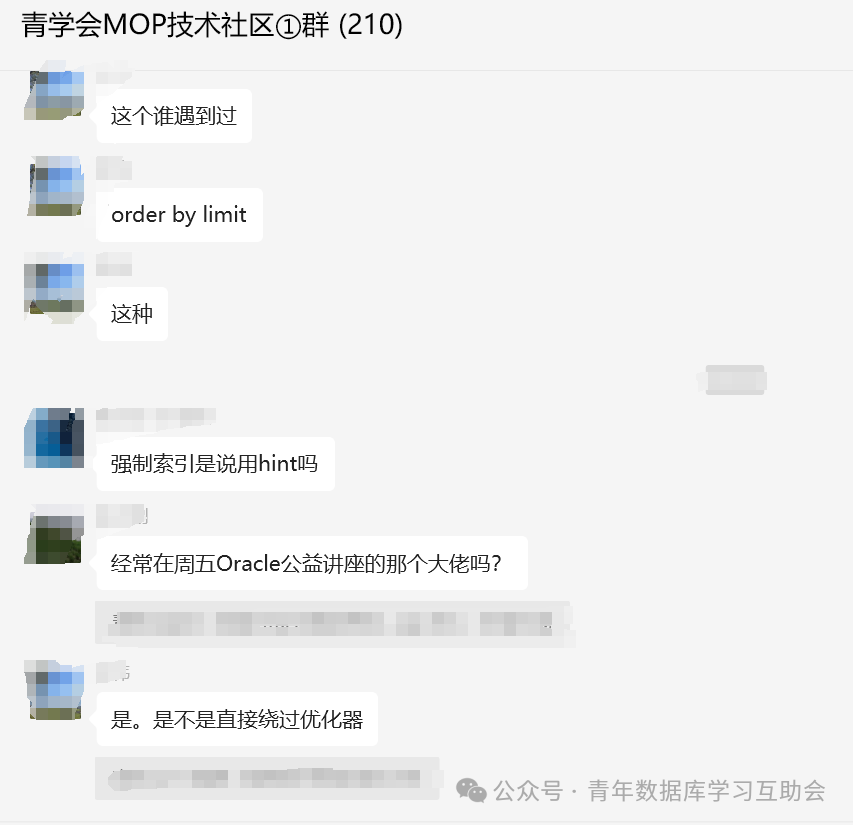The height and width of the screenshot is (825, 853).
Task: Open quoted reply under the Oracle公益讲座 message
Action: click(332, 624)
